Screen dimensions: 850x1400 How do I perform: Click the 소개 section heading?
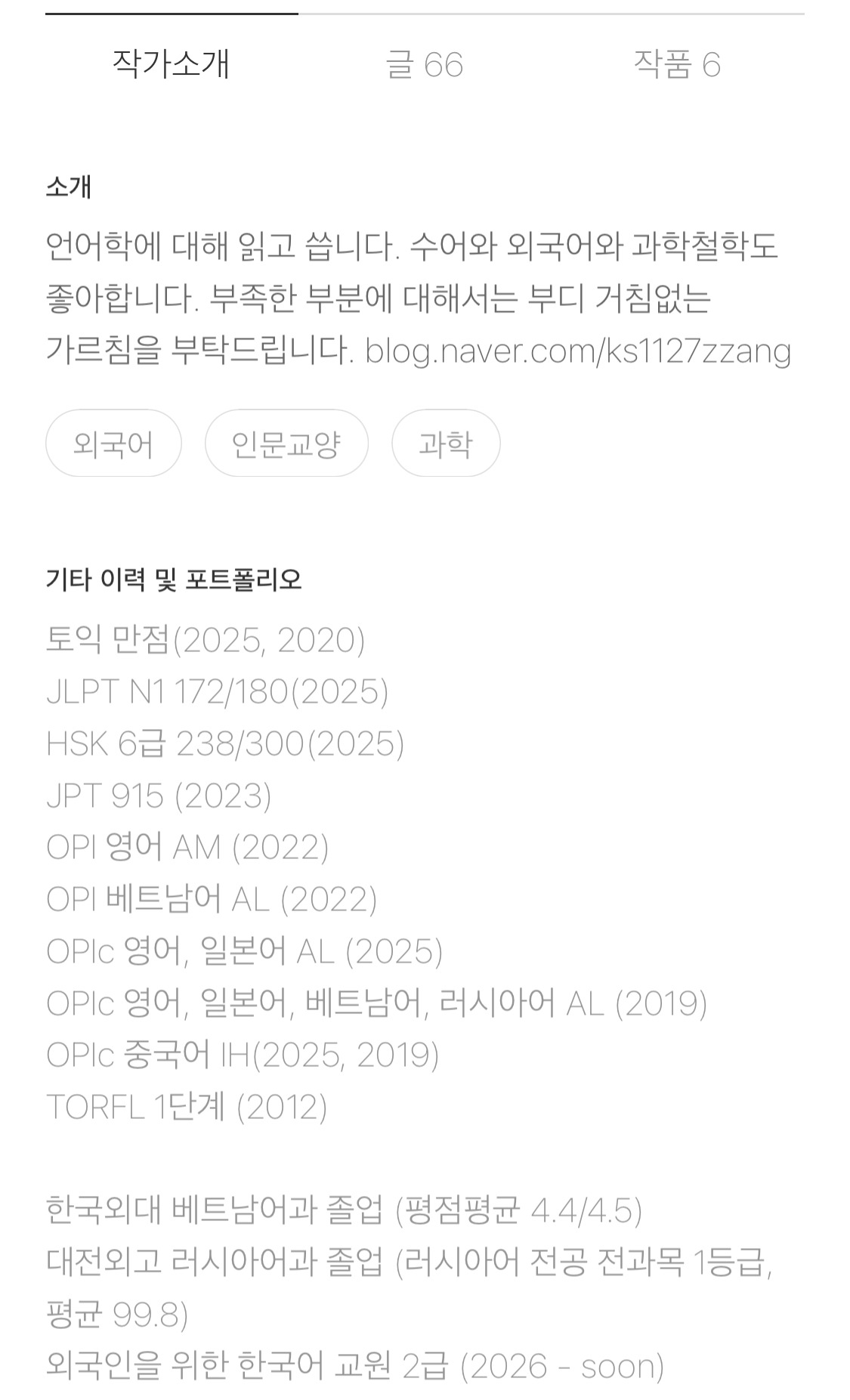pyautogui.click(x=69, y=182)
